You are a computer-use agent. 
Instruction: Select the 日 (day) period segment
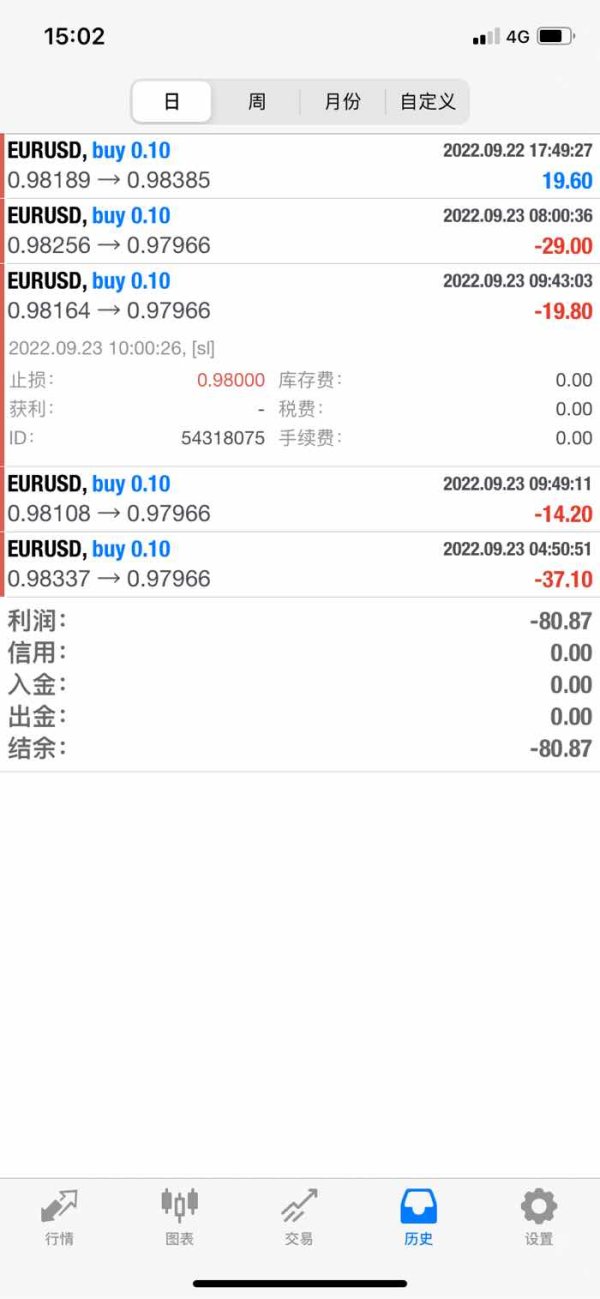pos(172,101)
